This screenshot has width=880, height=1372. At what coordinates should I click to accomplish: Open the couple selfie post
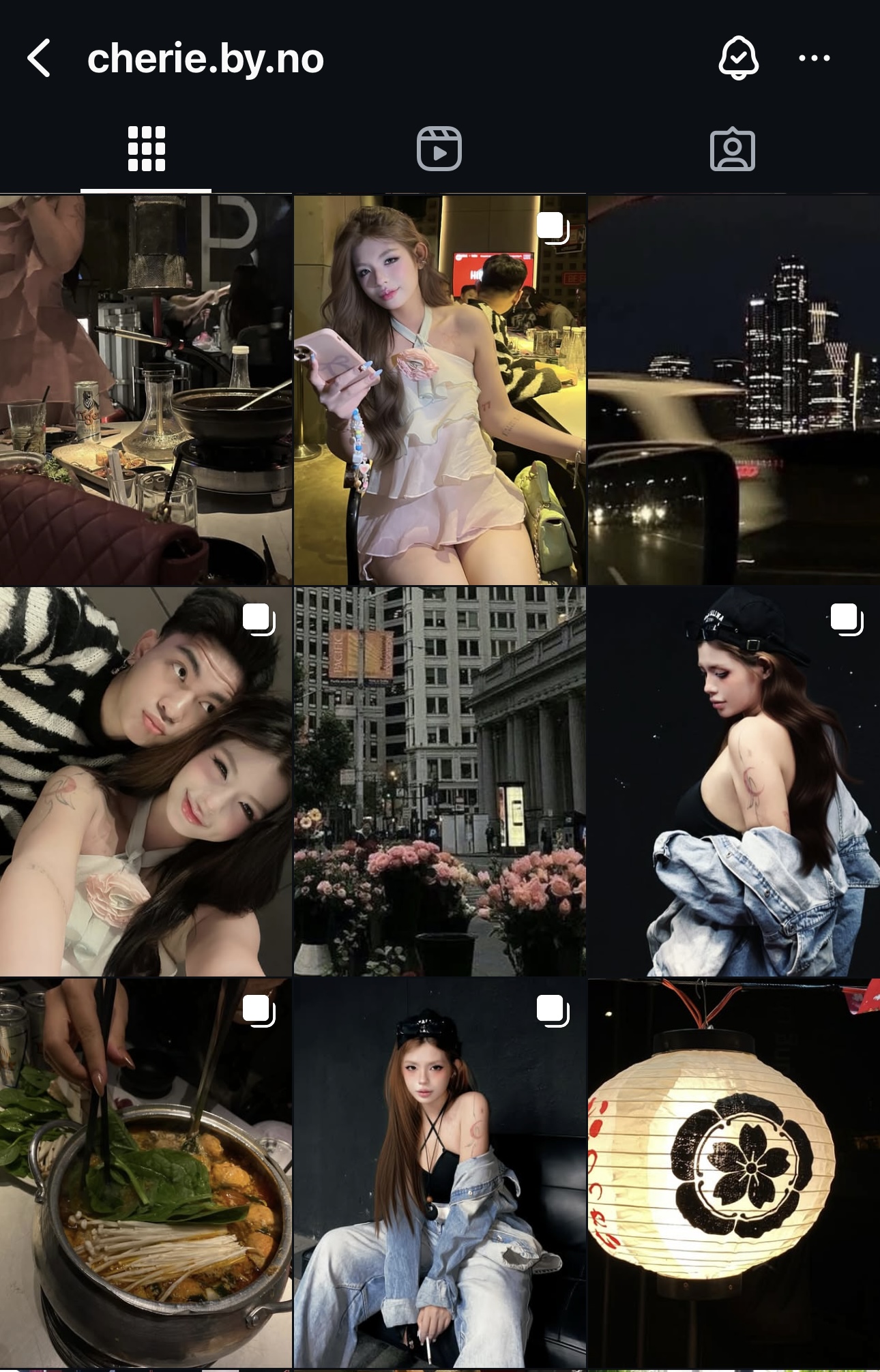tap(146, 781)
